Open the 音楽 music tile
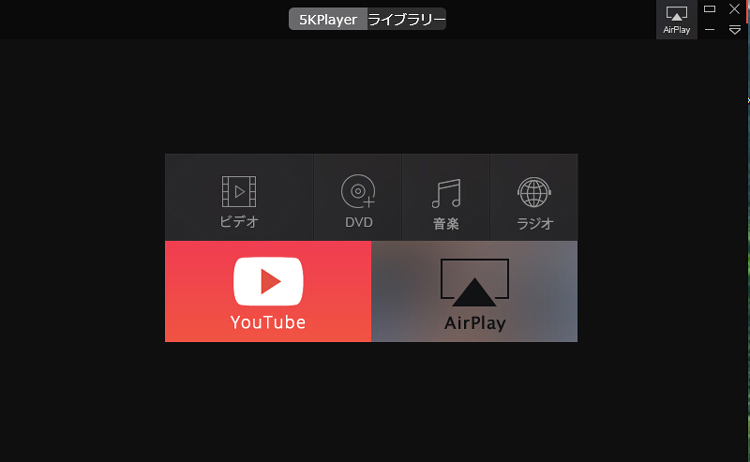The height and width of the screenshot is (462, 750). click(x=446, y=198)
